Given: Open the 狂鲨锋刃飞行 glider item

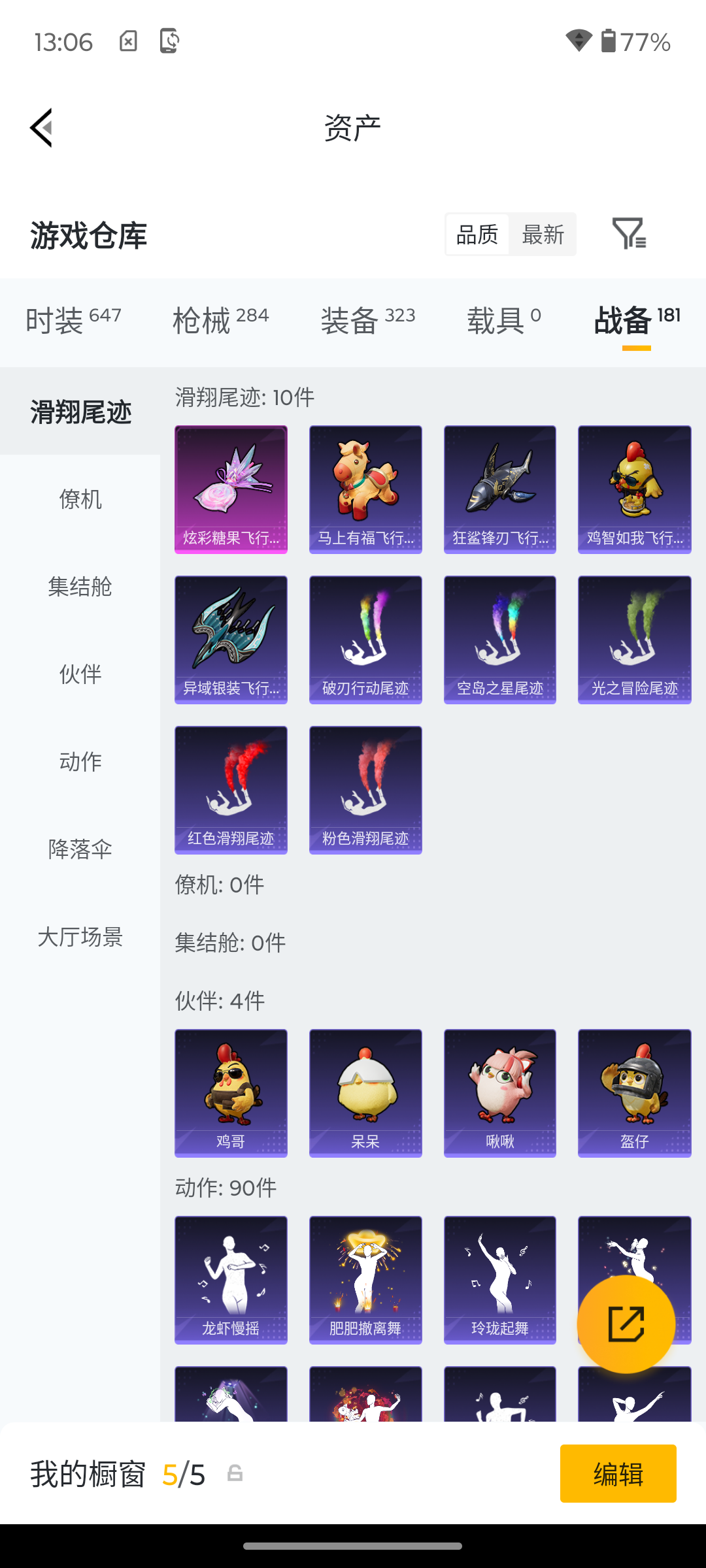Looking at the screenshot, I should click(499, 489).
